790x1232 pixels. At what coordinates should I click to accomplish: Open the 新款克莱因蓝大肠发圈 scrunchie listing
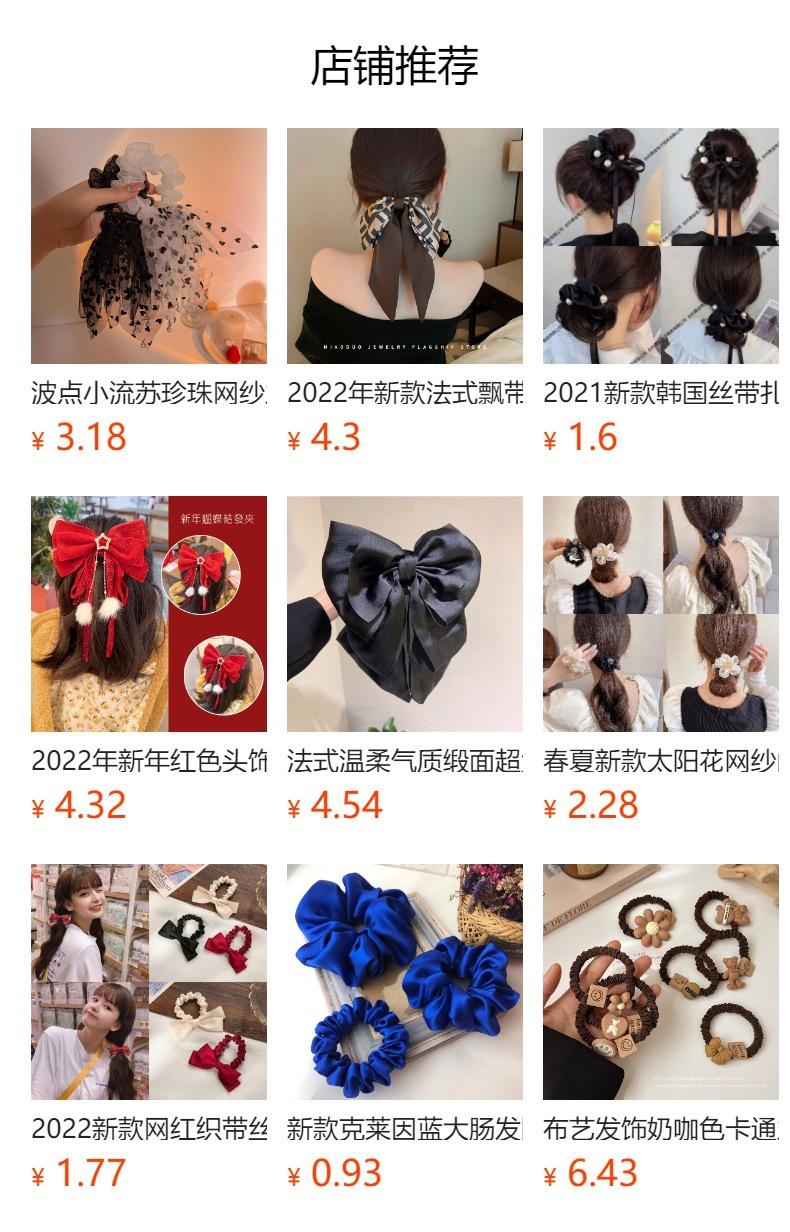(405, 1028)
